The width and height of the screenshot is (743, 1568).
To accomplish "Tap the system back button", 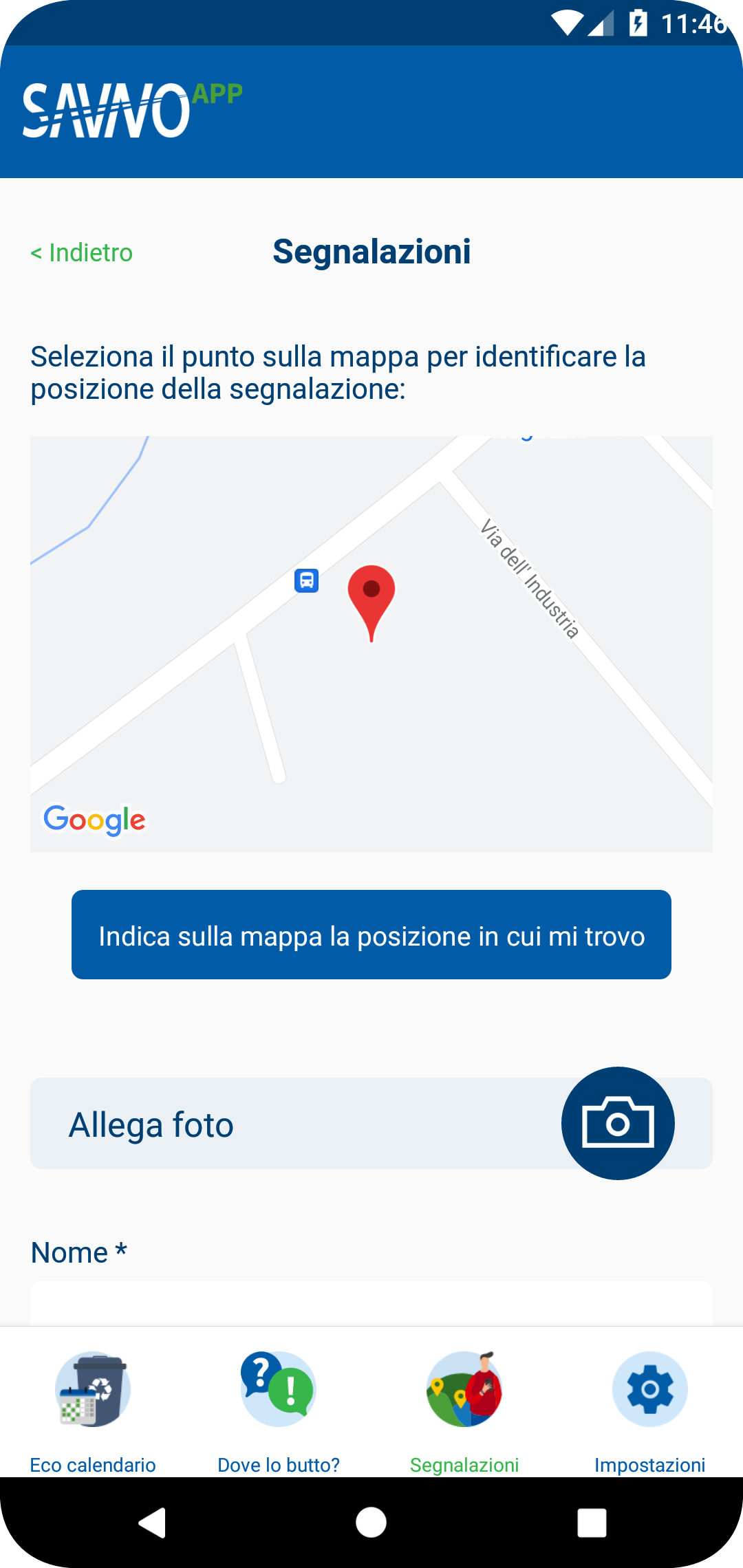I will click(x=153, y=1523).
